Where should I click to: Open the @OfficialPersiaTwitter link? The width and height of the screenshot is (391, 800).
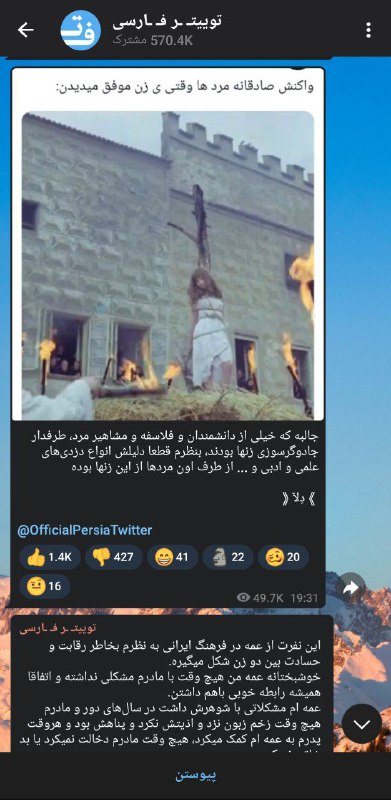click(85, 530)
